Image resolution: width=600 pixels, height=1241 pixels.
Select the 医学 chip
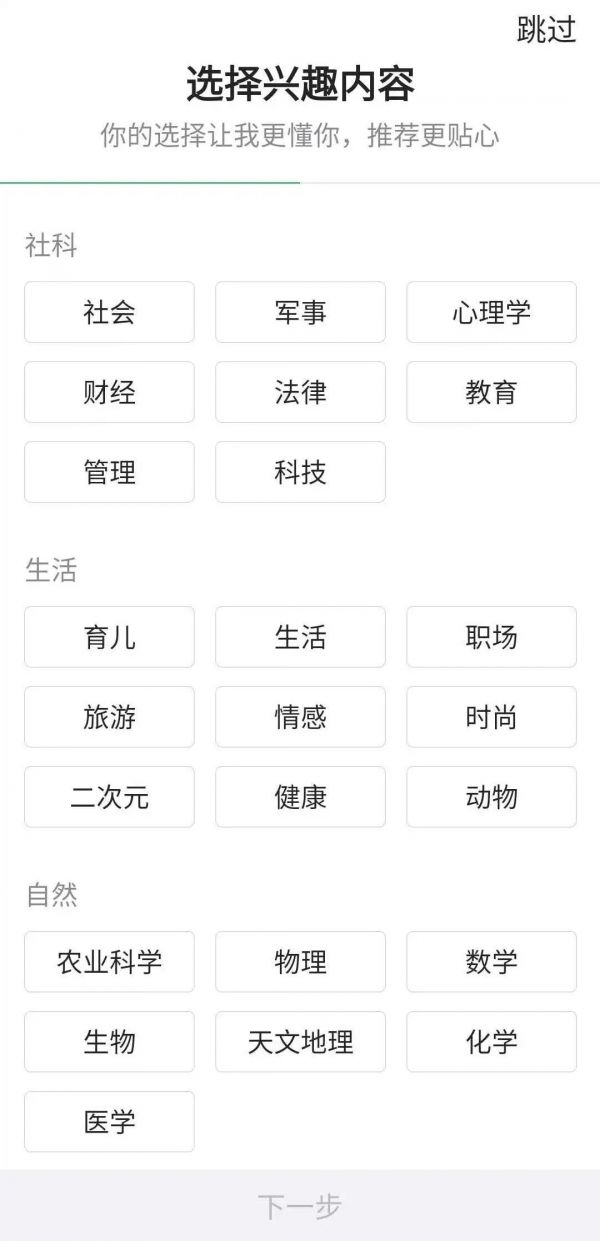[x=109, y=1122]
